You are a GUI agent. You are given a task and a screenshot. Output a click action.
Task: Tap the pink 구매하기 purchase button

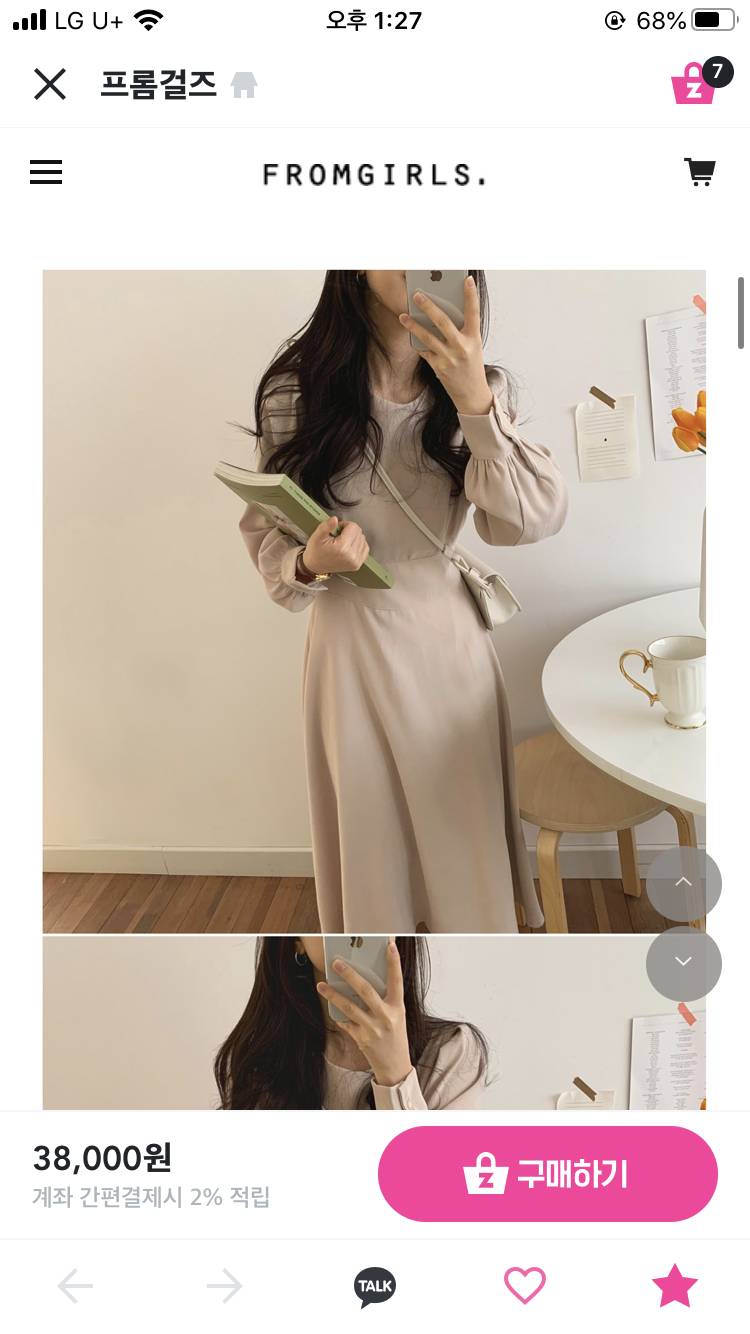pos(548,1174)
